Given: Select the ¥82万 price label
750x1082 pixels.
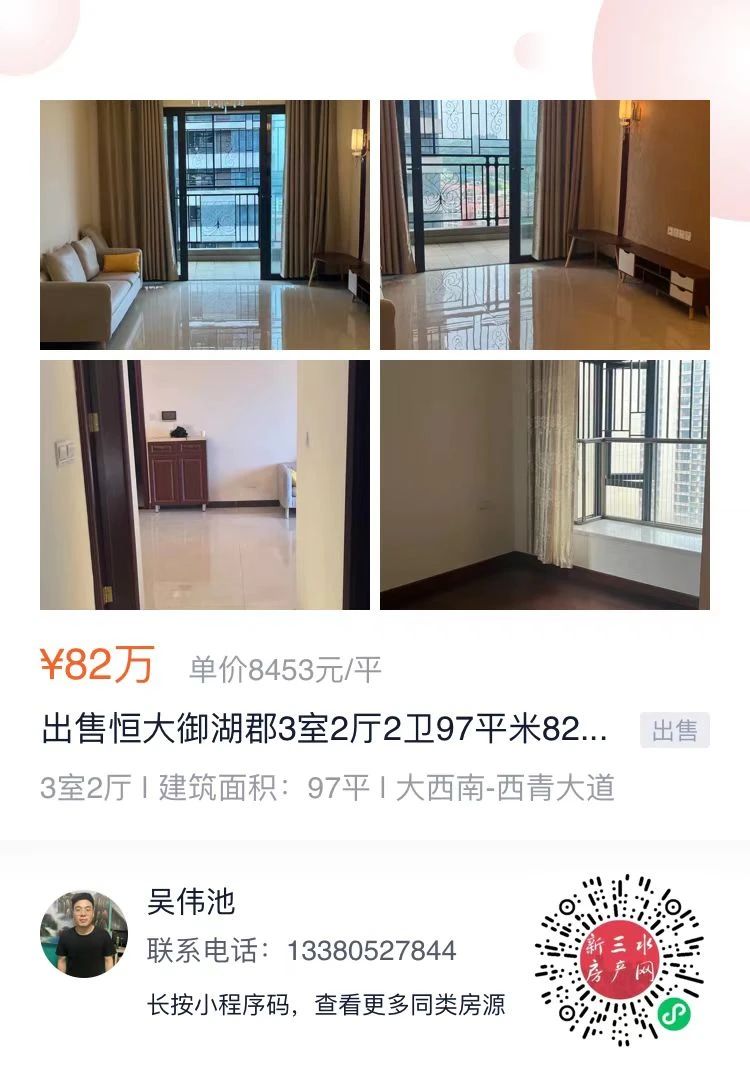Looking at the screenshot, I should click(x=97, y=663).
